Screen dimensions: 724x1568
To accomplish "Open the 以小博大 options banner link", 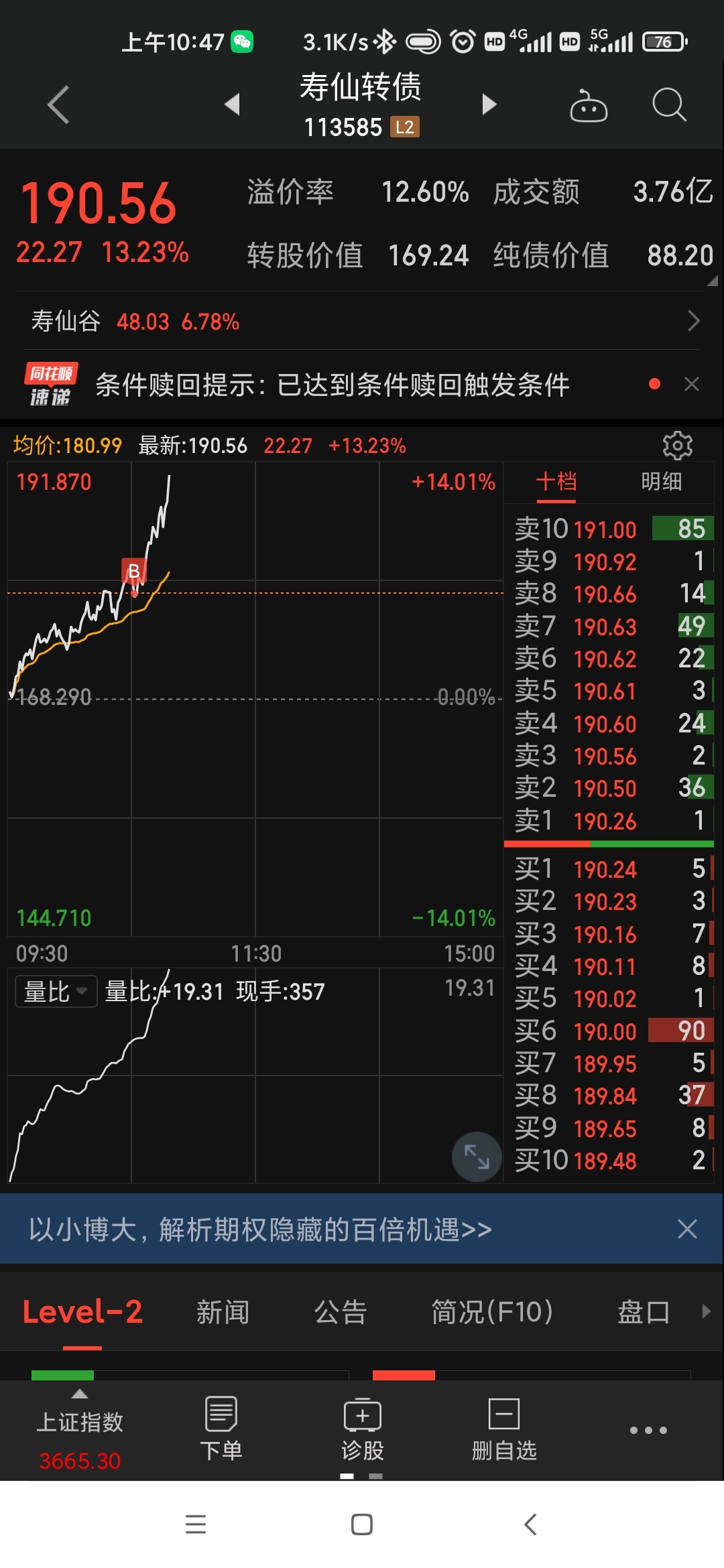I will point(261,1229).
